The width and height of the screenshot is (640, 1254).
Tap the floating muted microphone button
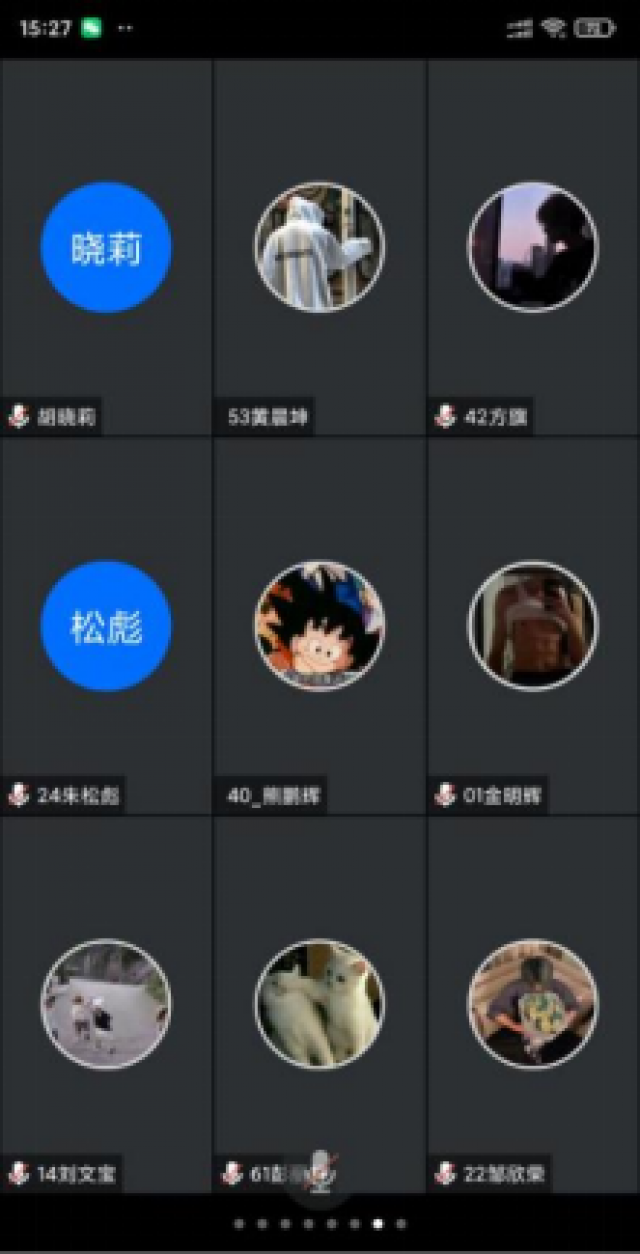point(320,1172)
